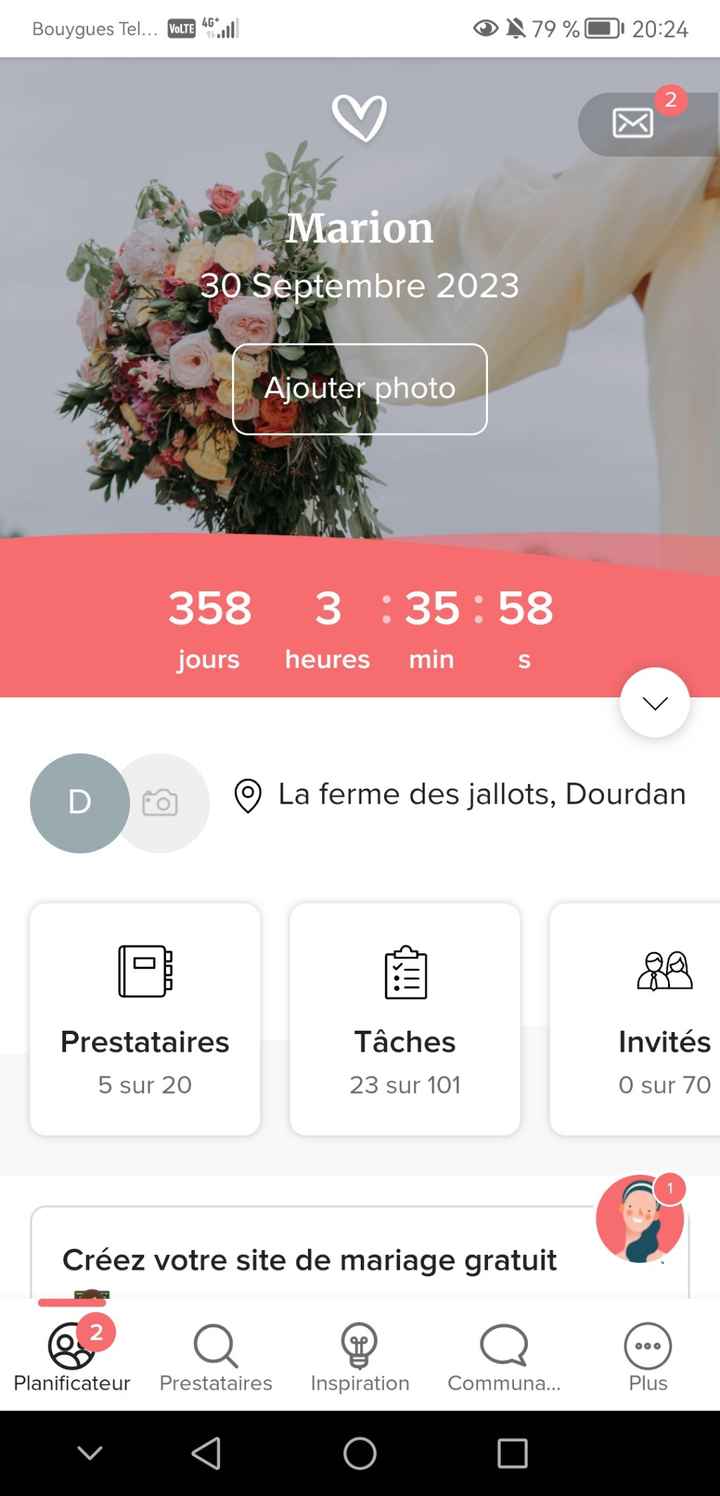
Task: Open the floating assistant avatar with badge 1
Action: click(640, 1218)
